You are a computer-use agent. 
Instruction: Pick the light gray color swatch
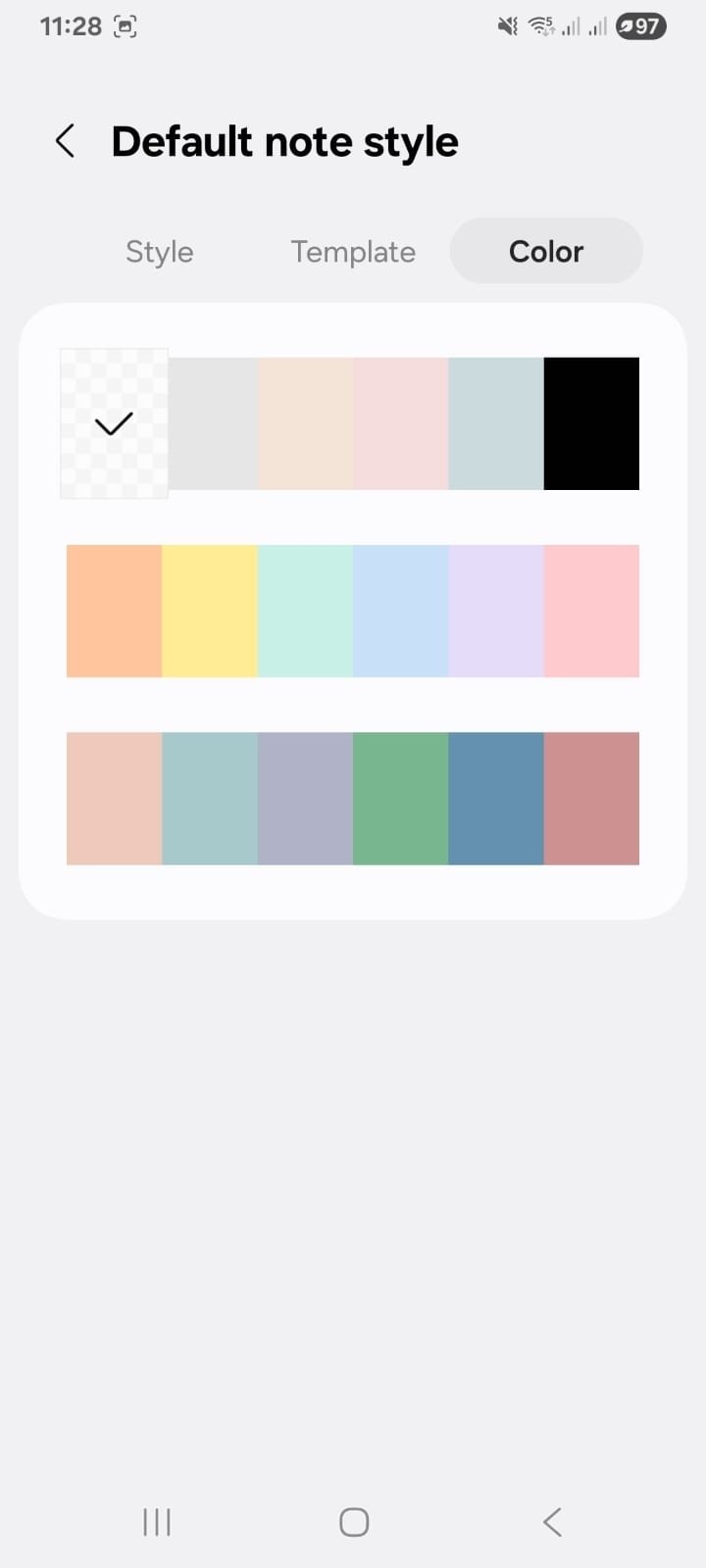pyautogui.click(x=214, y=423)
